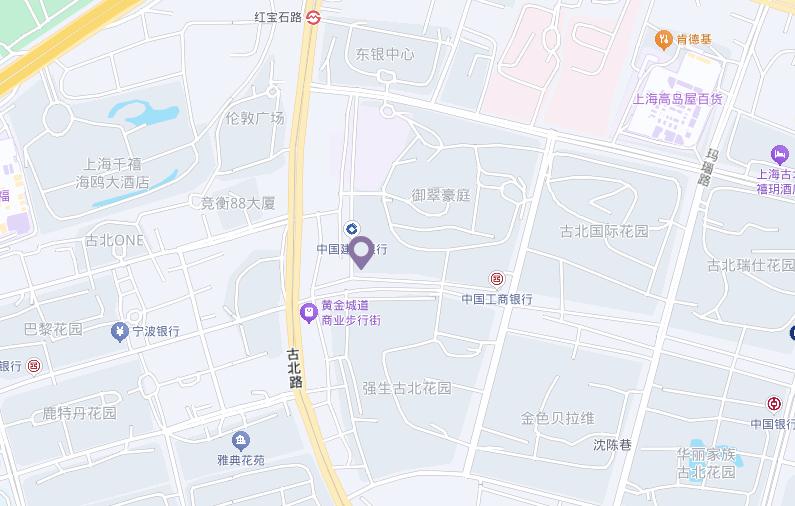Select the 宁波银行 bank marker
This screenshot has height=506, width=795.
[x=120, y=331]
